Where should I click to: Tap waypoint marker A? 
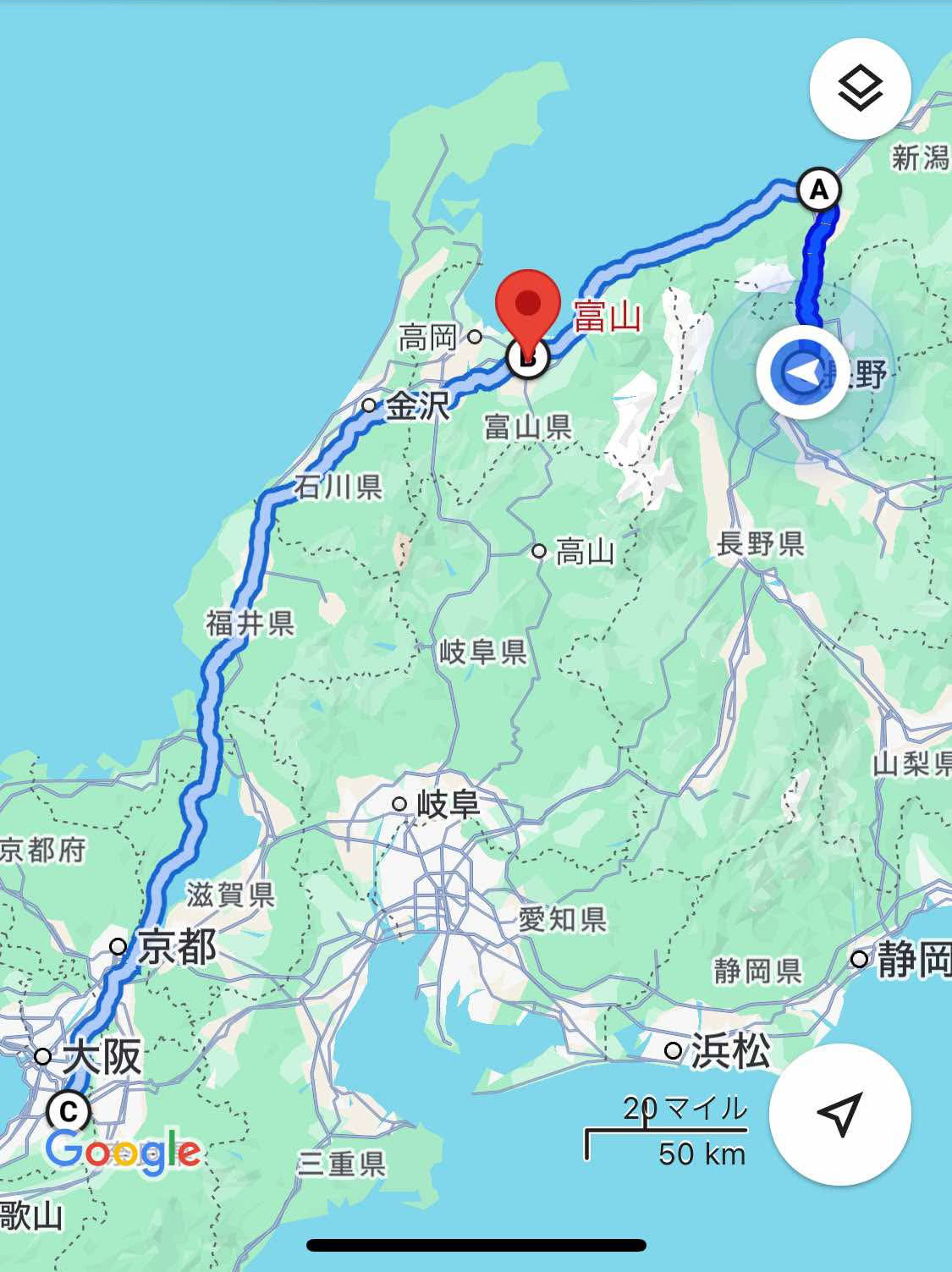click(x=818, y=190)
